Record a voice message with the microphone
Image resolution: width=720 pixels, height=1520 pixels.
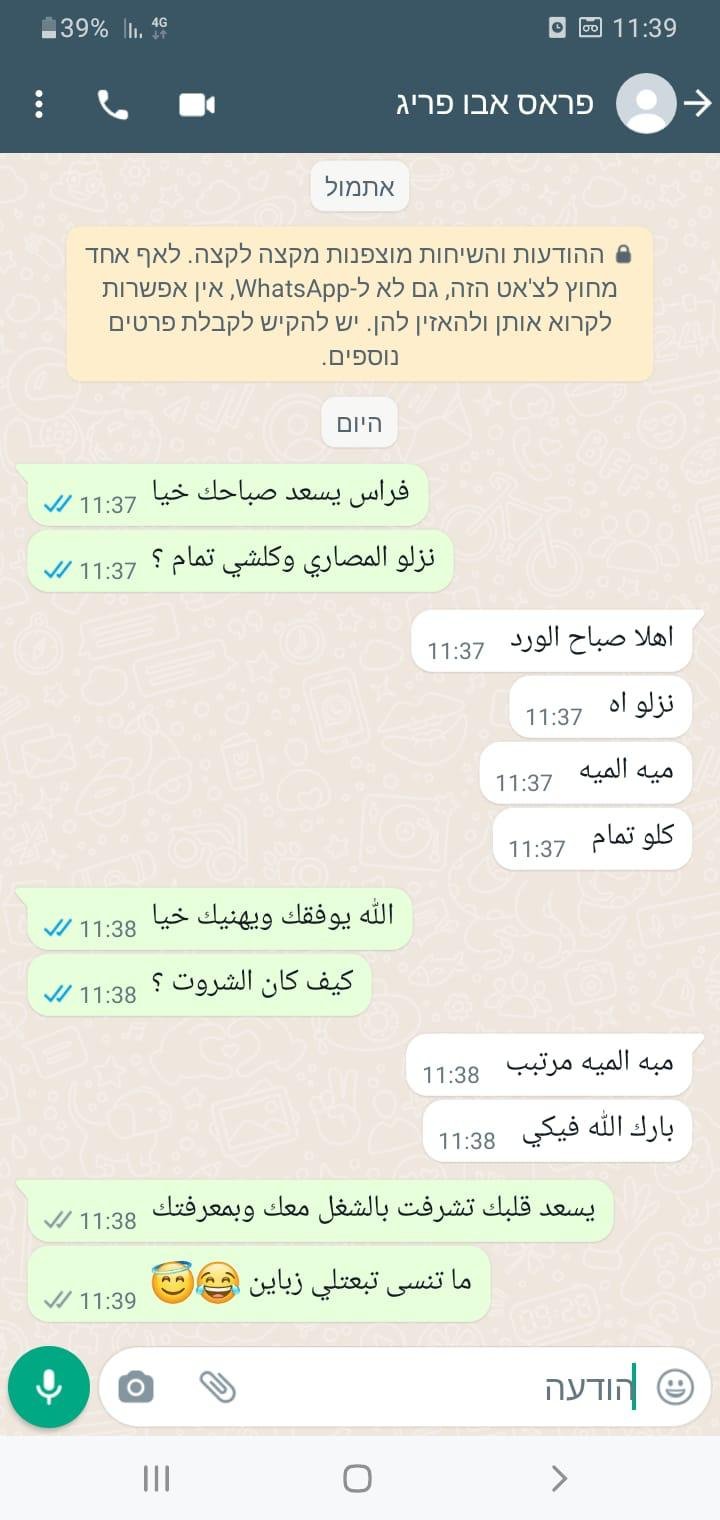tap(48, 1387)
